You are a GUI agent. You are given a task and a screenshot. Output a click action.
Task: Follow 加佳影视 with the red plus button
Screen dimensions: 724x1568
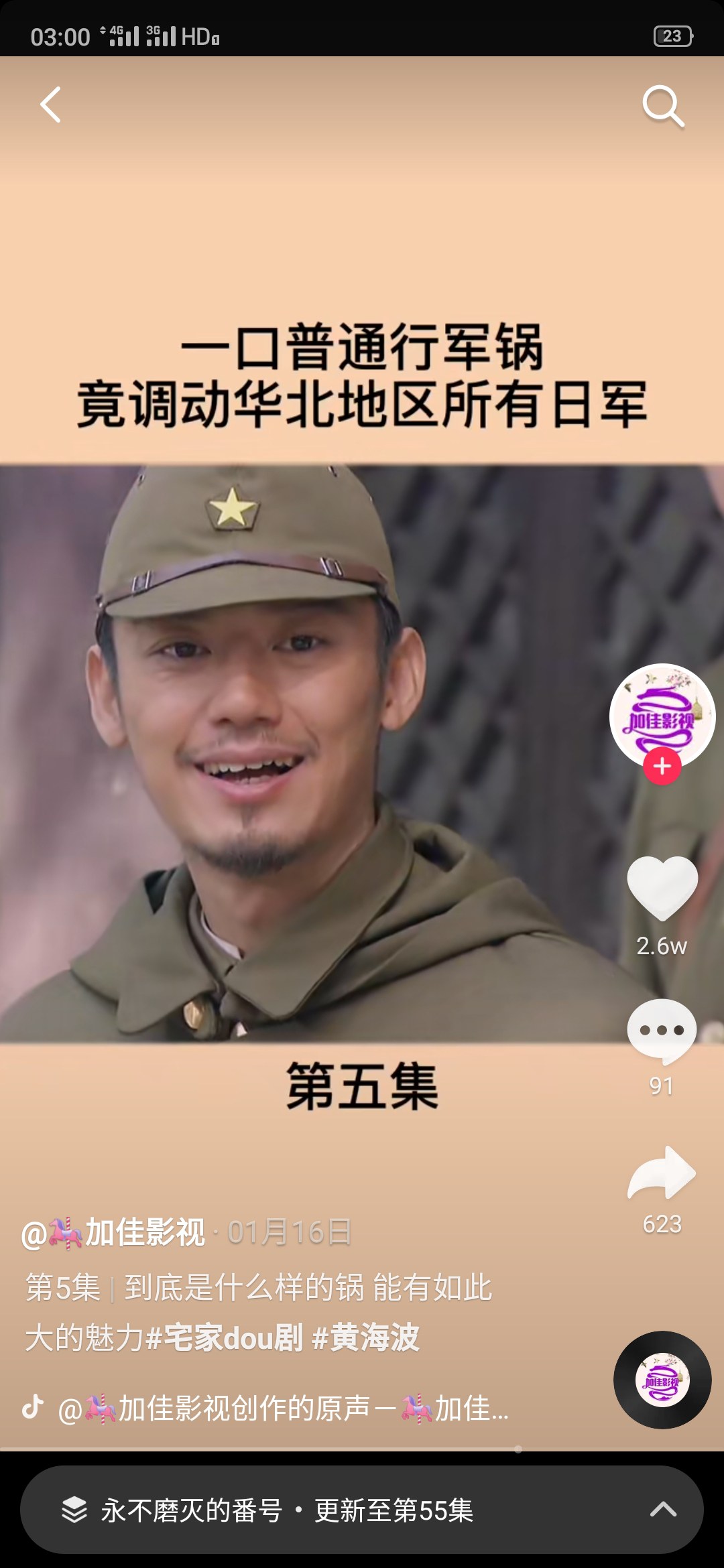tap(662, 766)
